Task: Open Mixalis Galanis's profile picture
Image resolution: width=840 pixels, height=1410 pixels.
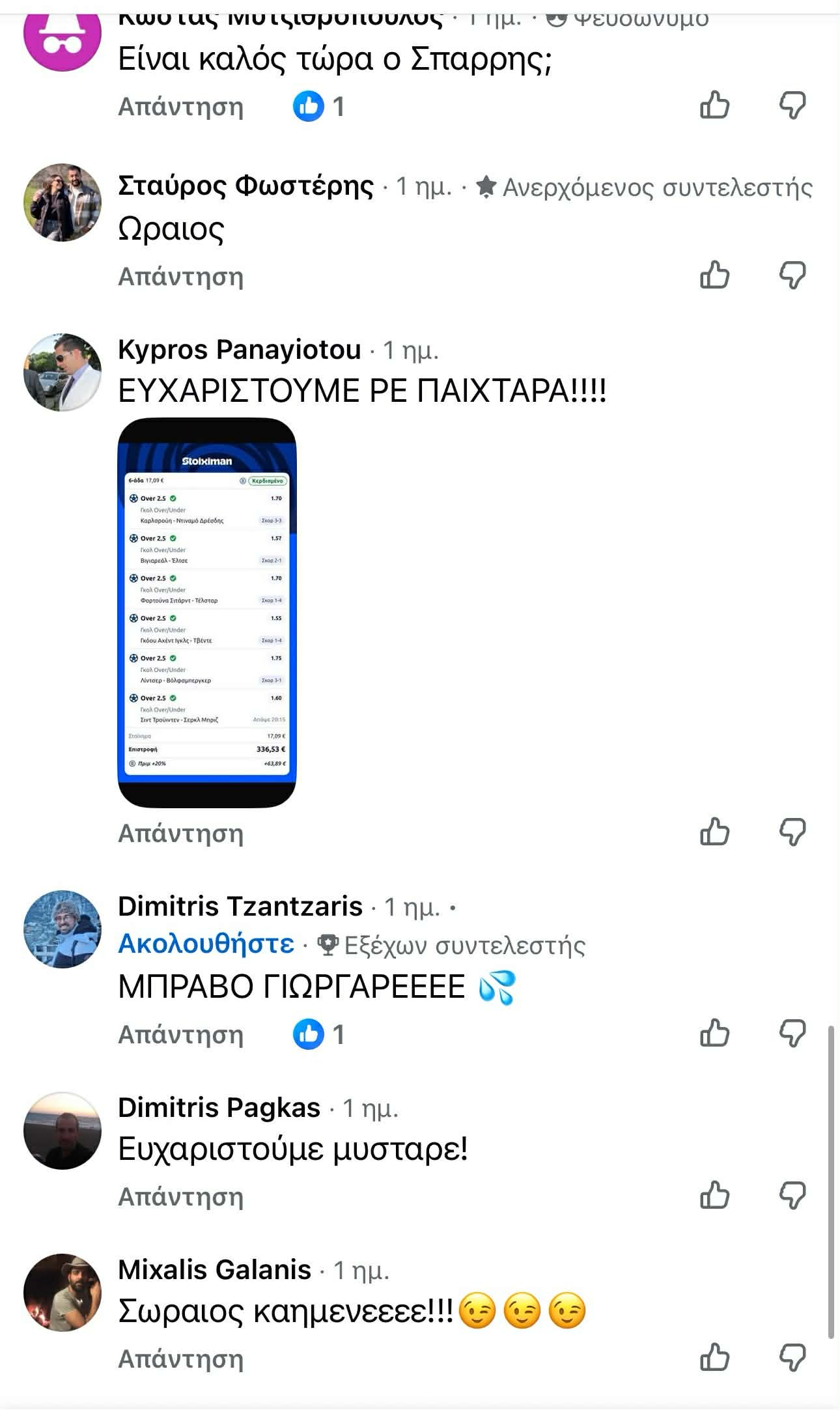Action: click(x=63, y=1293)
